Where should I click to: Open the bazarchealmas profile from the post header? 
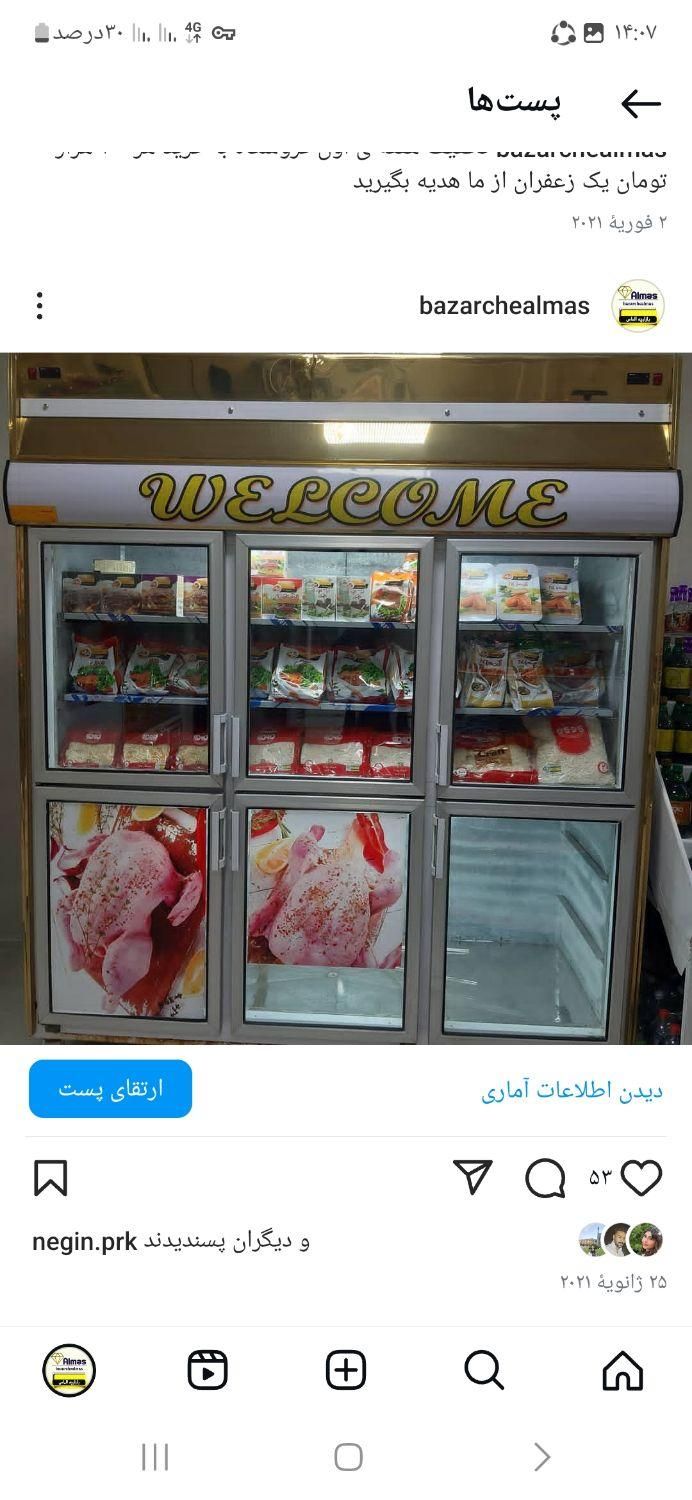pos(504,306)
